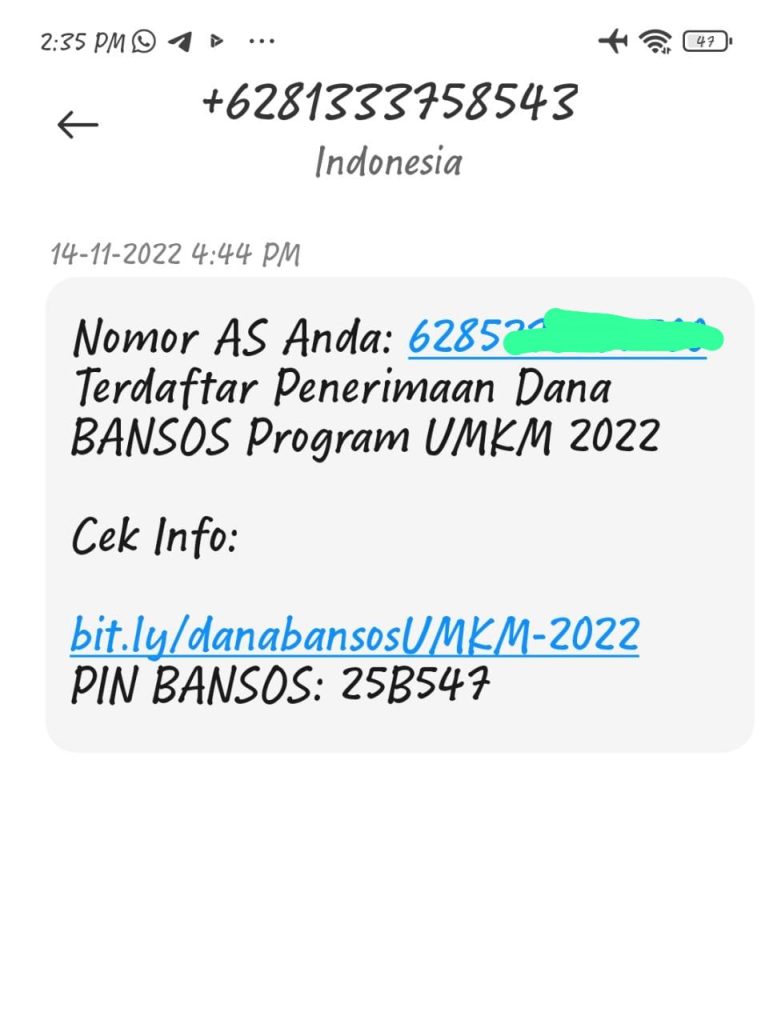Screen dimensions: 777x1024
Task: Open the bit.ly/danabansosUMKM-2022 link
Action: click(x=354, y=634)
